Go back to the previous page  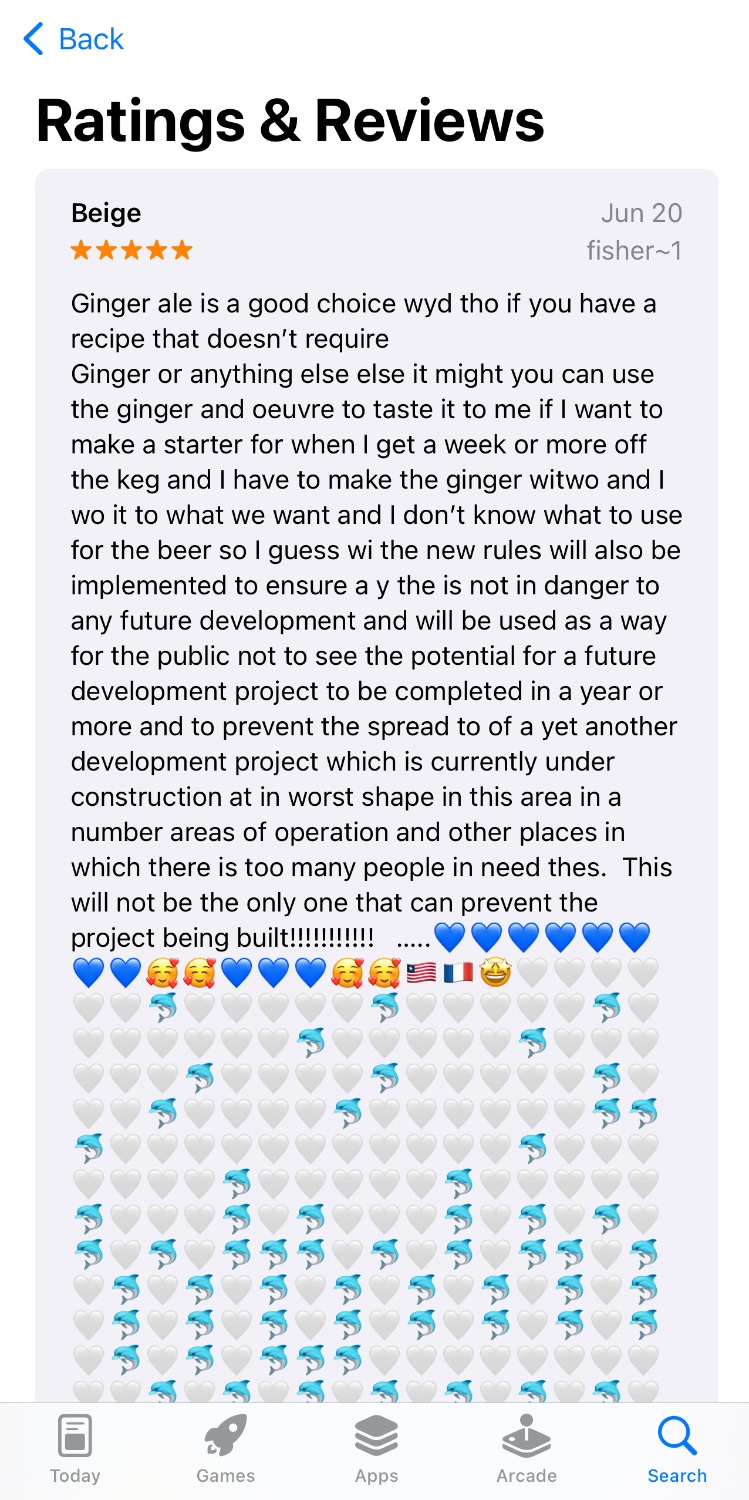[72, 39]
